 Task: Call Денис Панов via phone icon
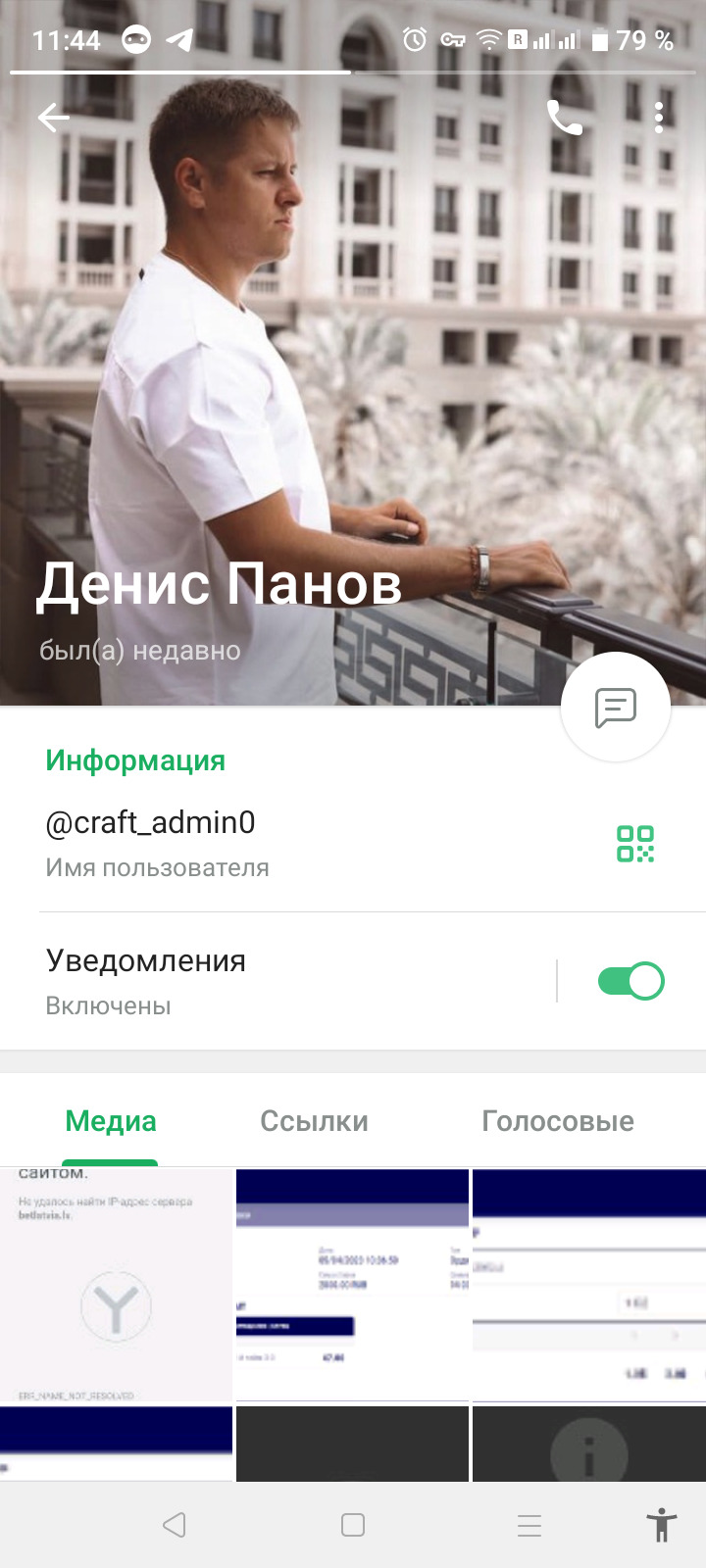pos(565,118)
